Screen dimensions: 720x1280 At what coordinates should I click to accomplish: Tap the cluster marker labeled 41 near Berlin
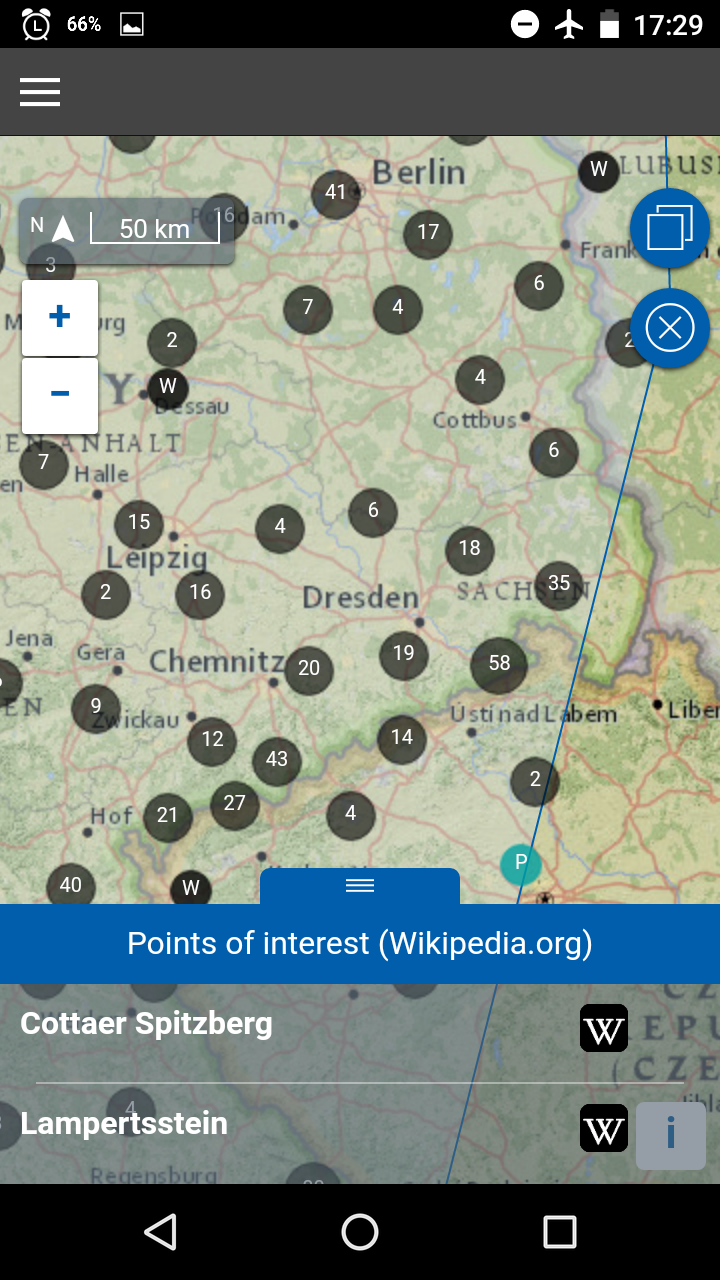[336, 193]
